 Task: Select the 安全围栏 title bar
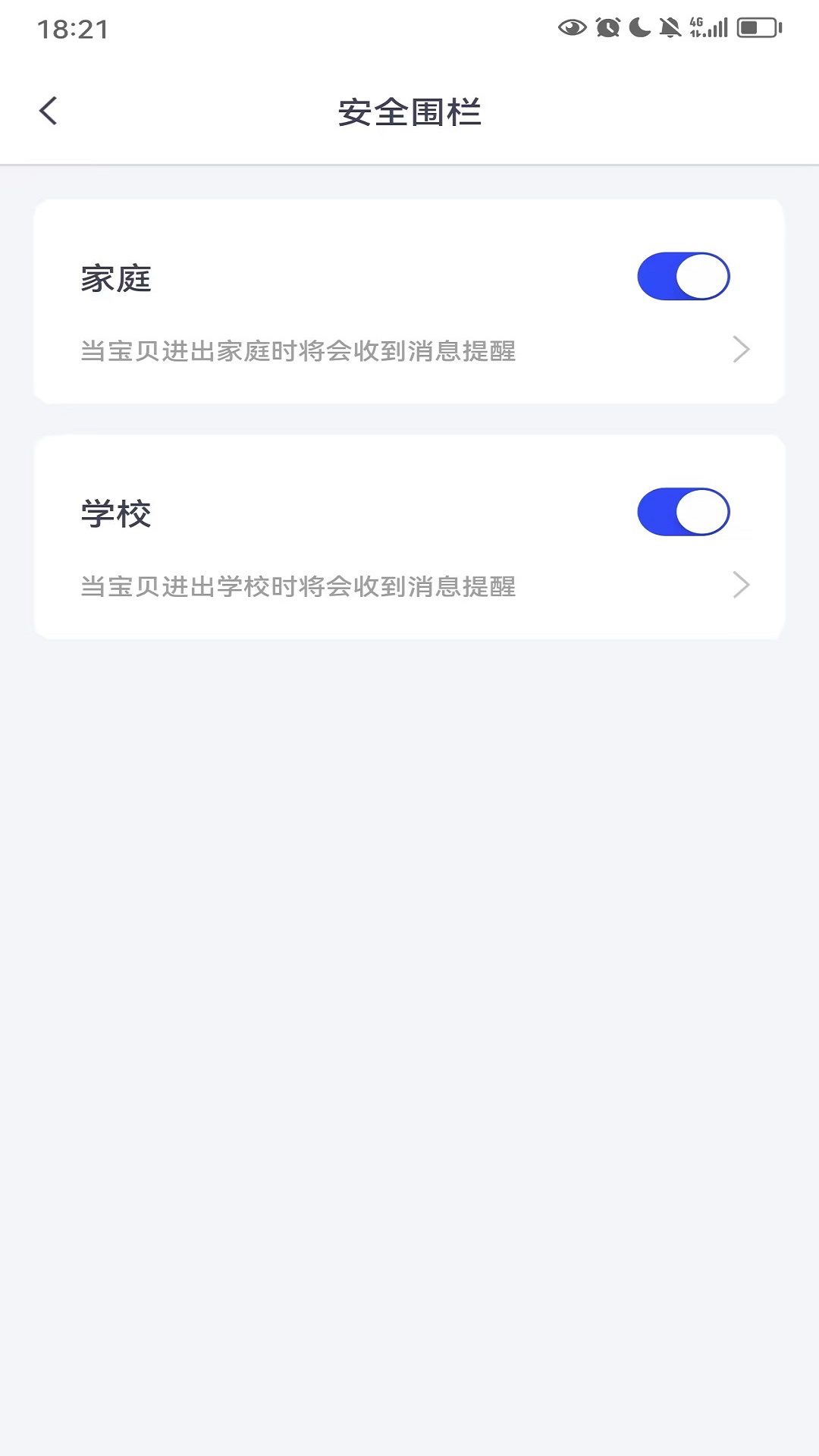(x=409, y=111)
